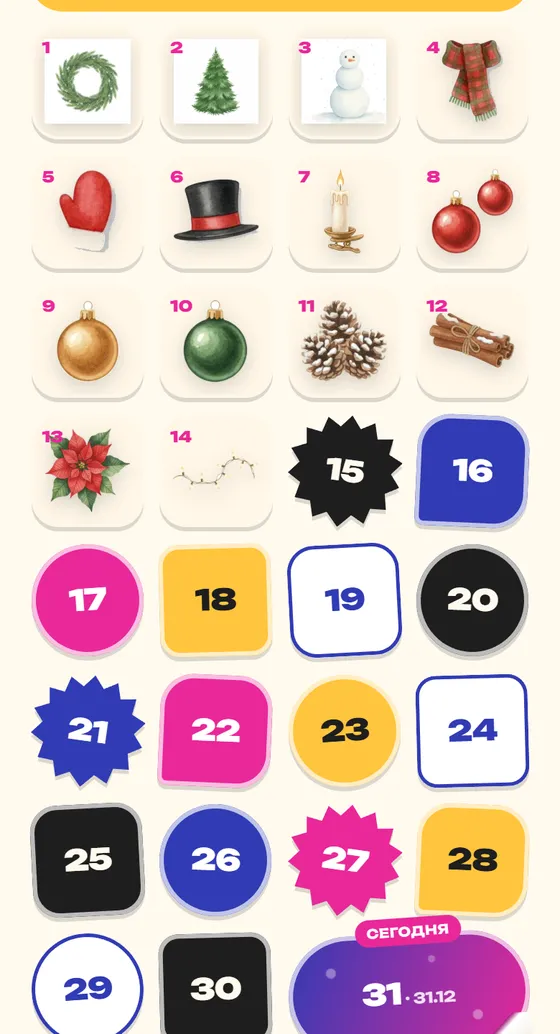Viewport: 560px width, 1034px height.
Task: Open day 3 snowman card
Action: click(x=344, y=84)
